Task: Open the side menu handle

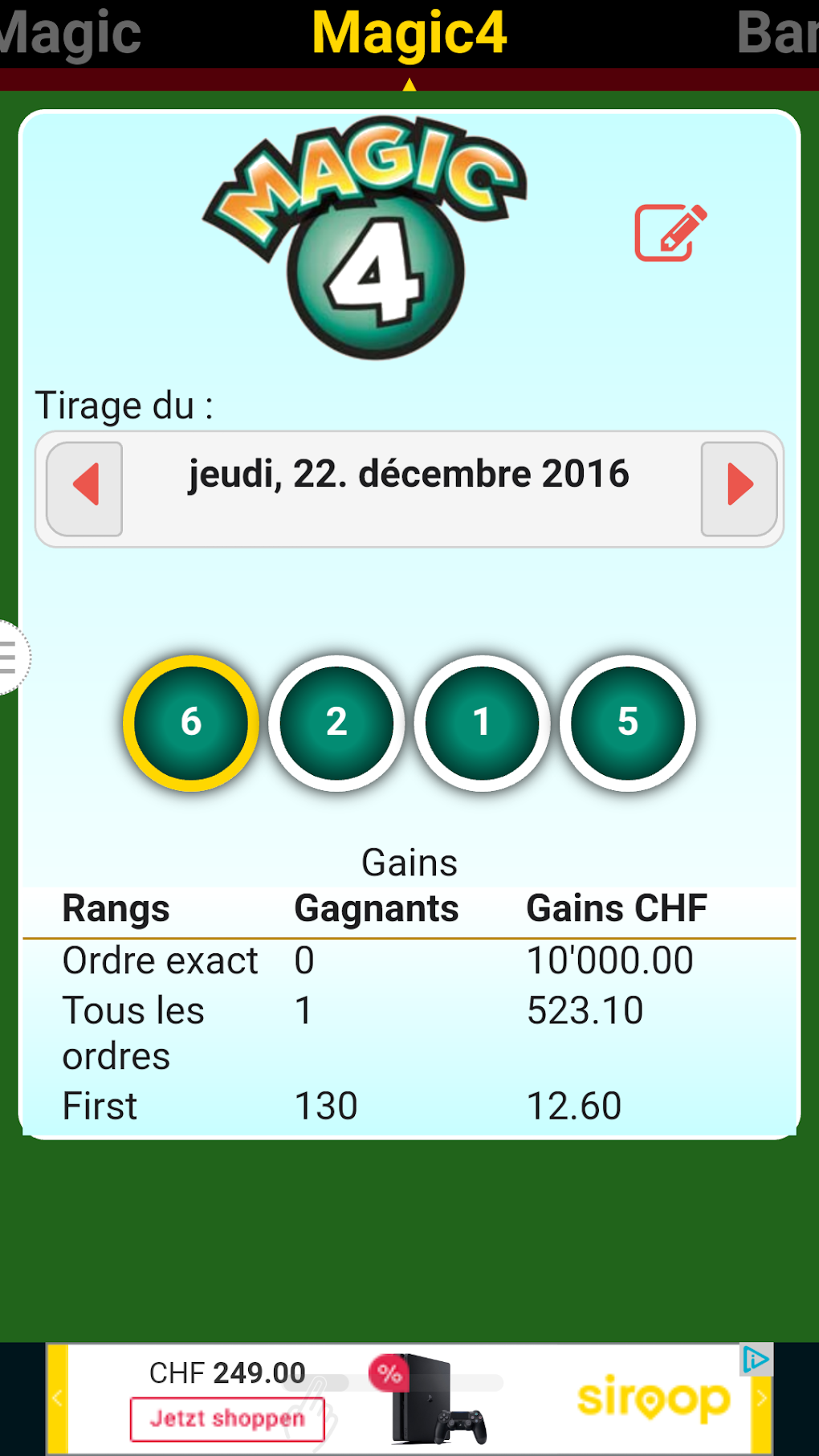Action: click(11, 657)
